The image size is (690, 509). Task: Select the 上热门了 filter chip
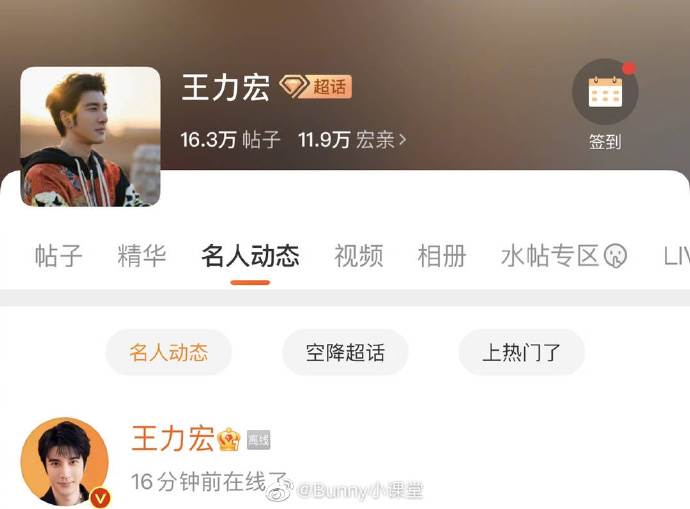[x=521, y=352]
